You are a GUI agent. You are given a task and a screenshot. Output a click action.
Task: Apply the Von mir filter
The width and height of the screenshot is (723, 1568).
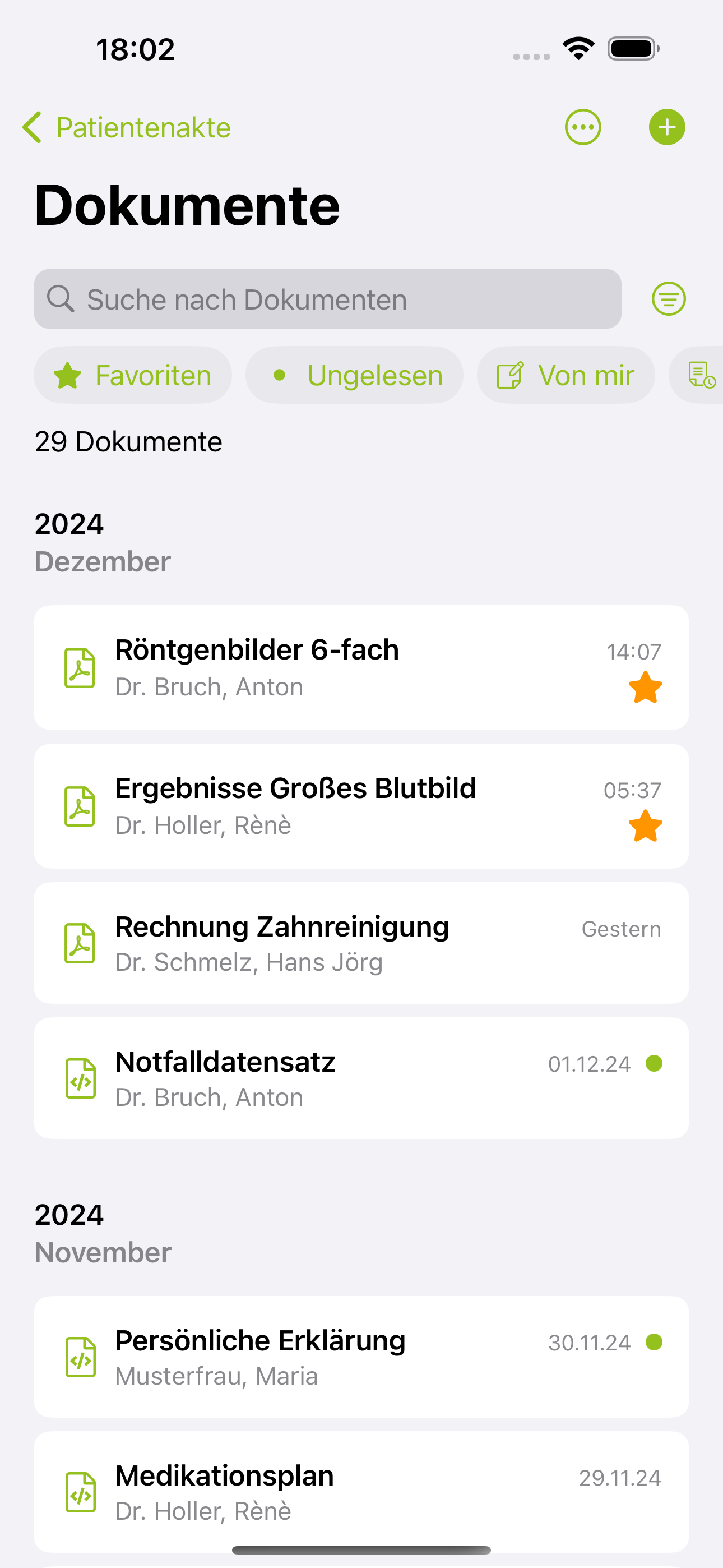coord(566,375)
